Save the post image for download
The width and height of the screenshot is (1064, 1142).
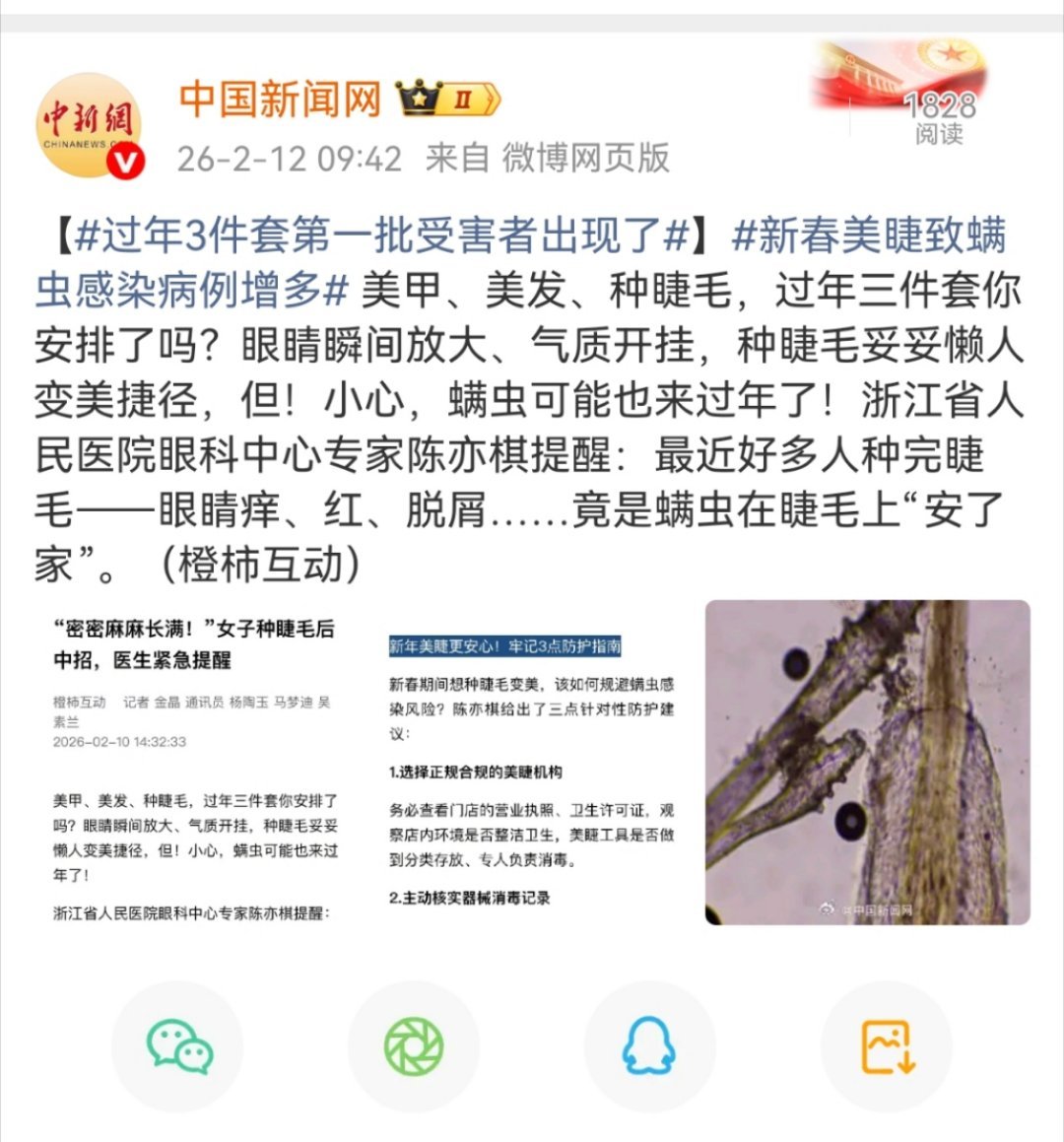click(x=885, y=1047)
